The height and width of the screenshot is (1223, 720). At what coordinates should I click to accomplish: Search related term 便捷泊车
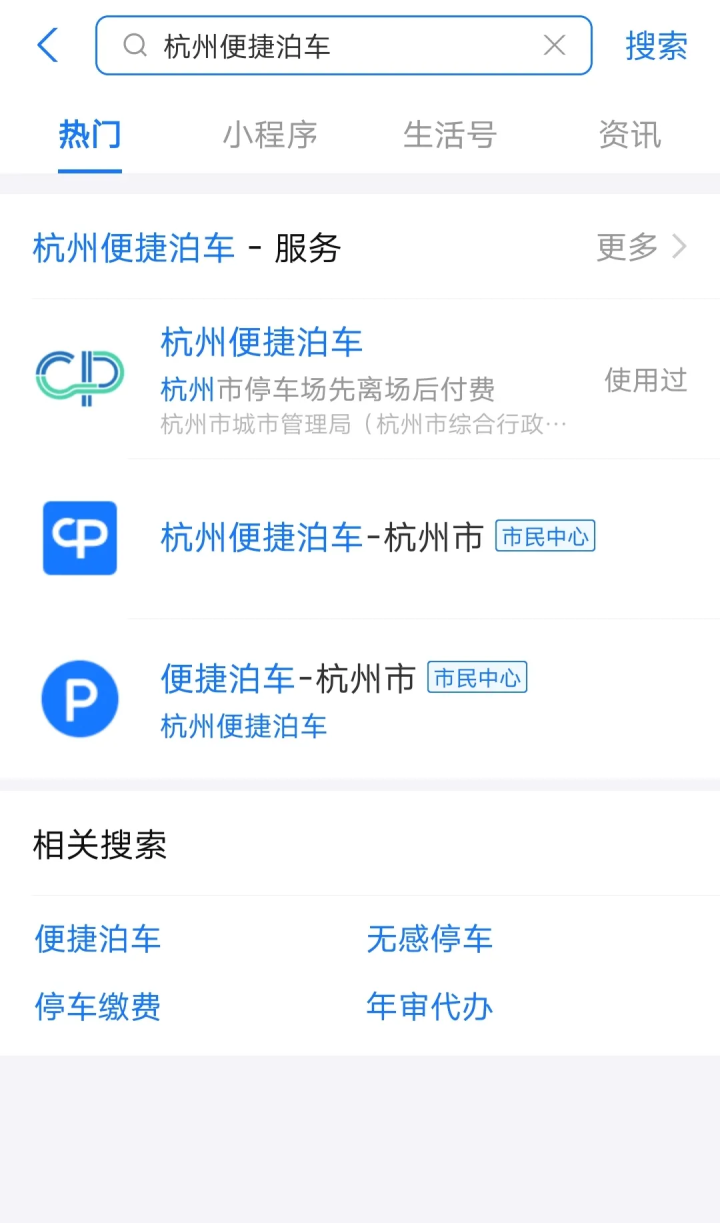[x=98, y=939]
